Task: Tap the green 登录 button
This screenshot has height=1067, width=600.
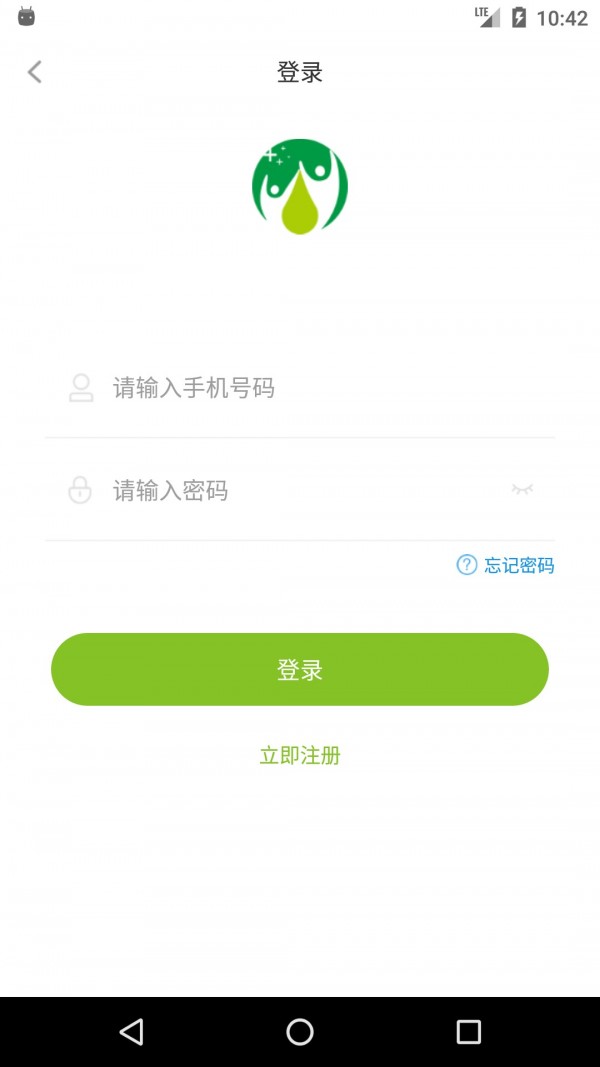Action: pos(300,669)
